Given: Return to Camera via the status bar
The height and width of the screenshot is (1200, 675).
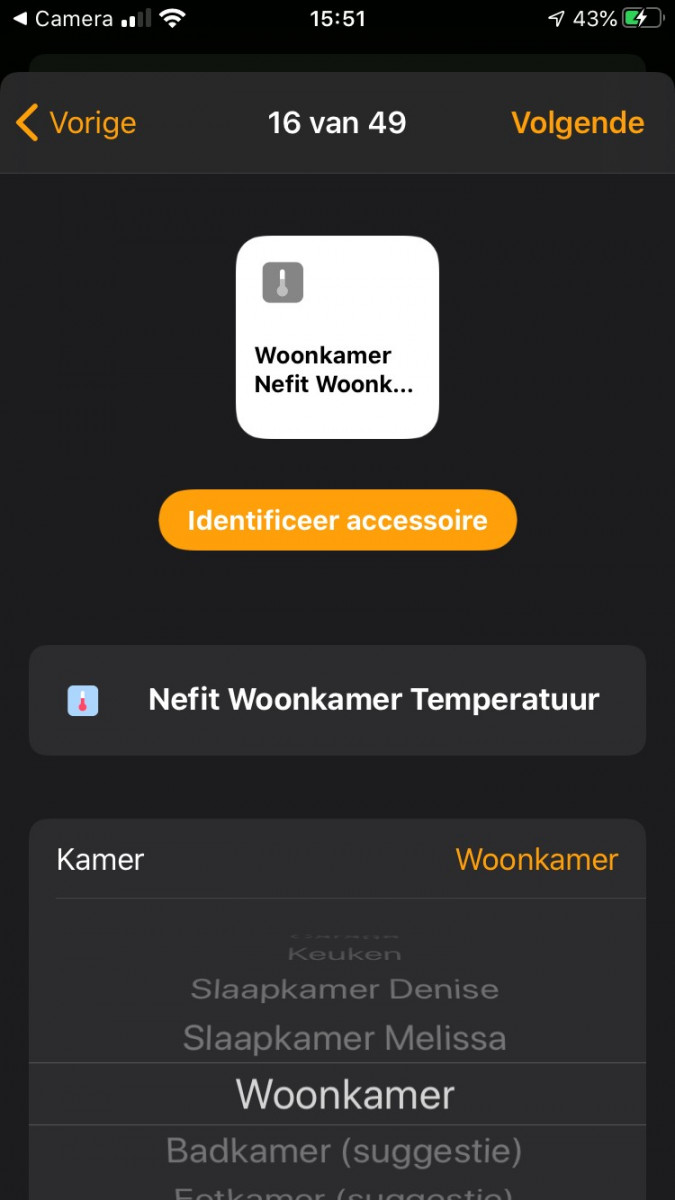Looking at the screenshot, I should pos(62,19).
